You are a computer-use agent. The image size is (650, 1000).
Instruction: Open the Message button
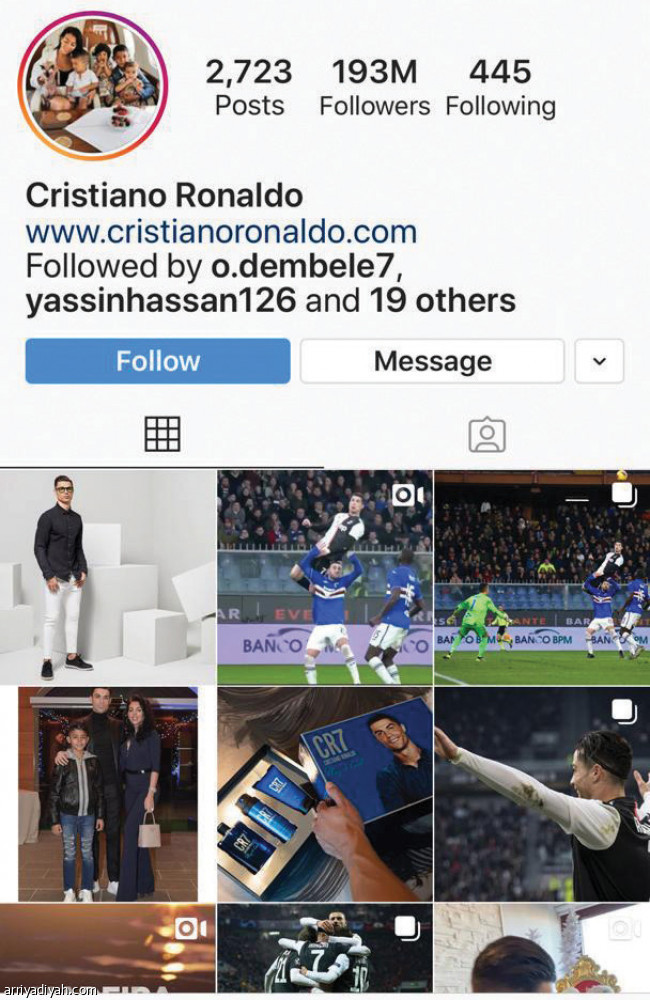[432, 361]
